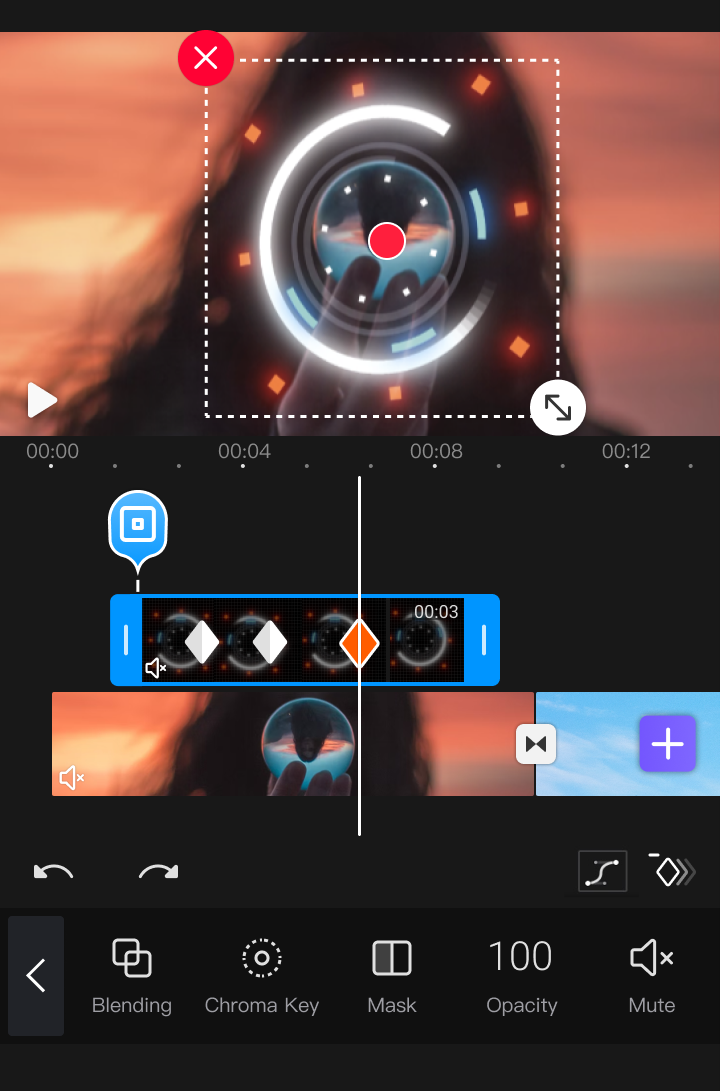Viewport: 720px width, 1091px height.
Task: Go back with the left chevron
Action: tap(36, 975)
